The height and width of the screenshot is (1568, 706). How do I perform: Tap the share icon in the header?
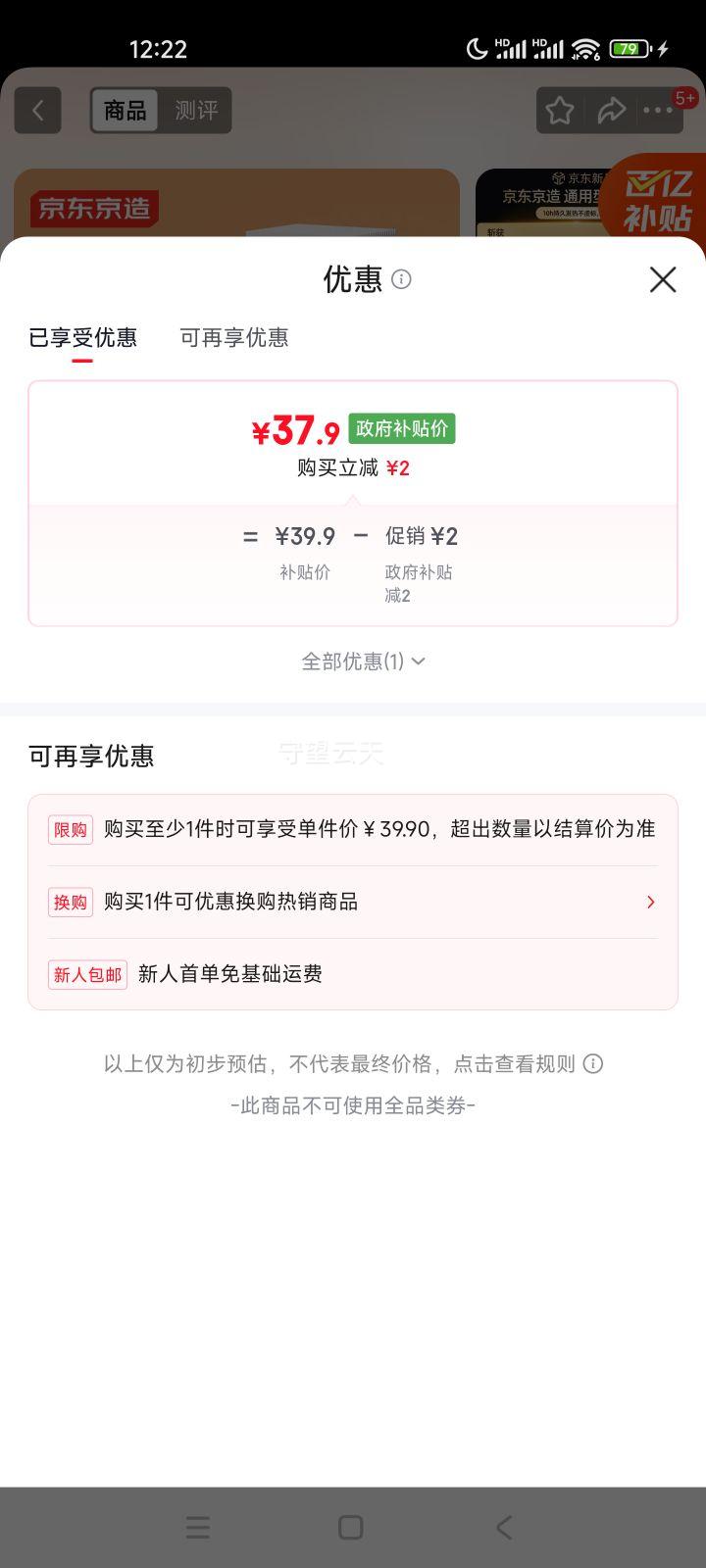click(612, 110)
